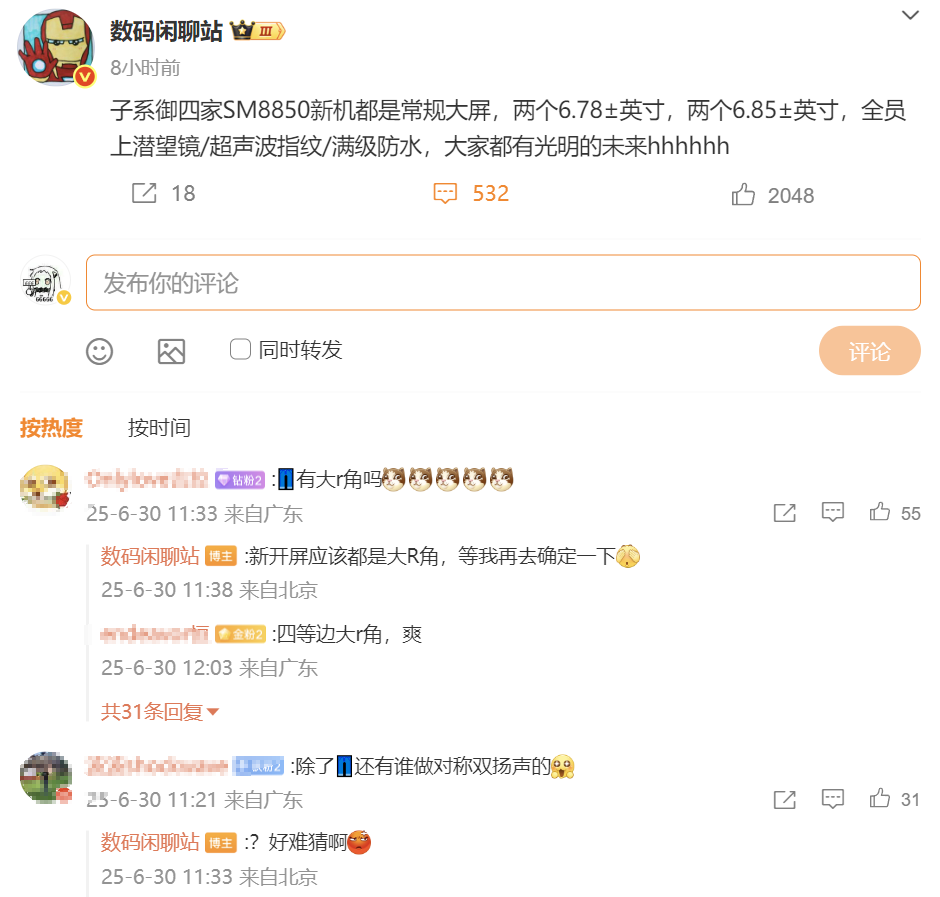Check the 同时转发 checkbox
The height and width of the screenshot is (897, 940).
point(240,349)
